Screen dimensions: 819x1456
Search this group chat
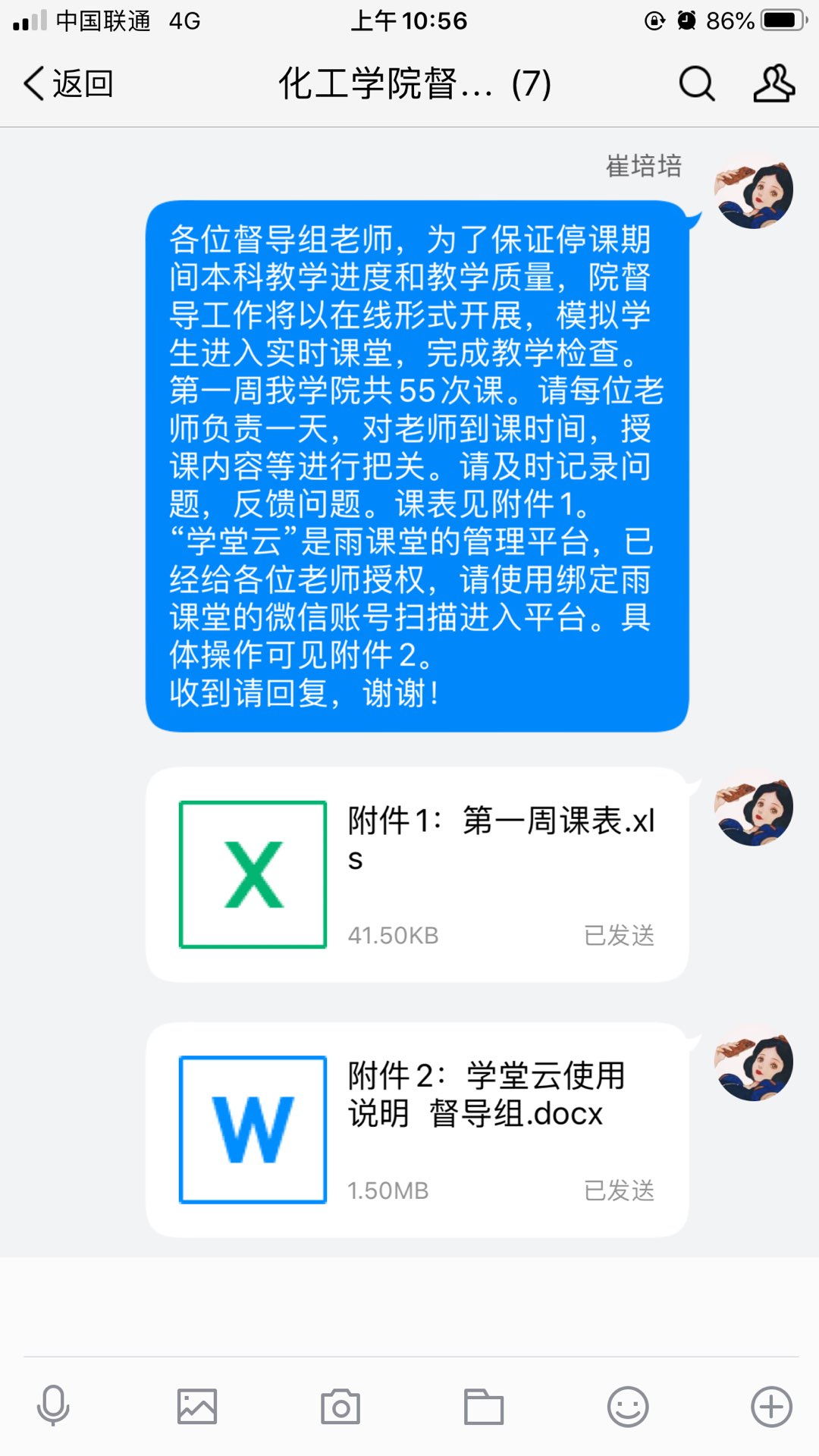point(696,83)
